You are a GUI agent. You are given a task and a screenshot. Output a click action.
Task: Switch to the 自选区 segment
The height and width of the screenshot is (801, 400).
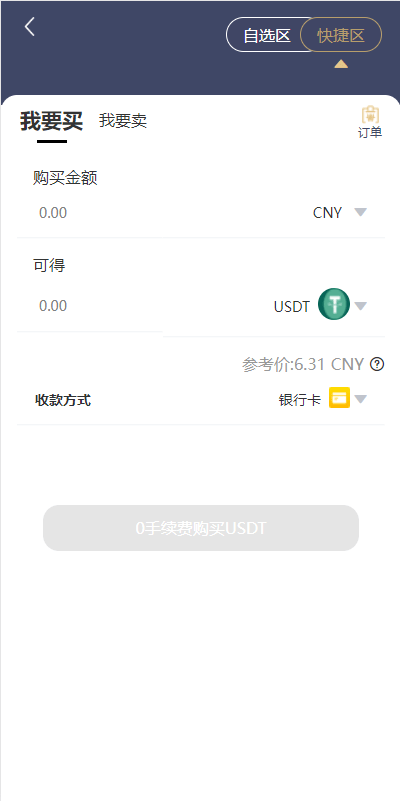click(266, 35)
